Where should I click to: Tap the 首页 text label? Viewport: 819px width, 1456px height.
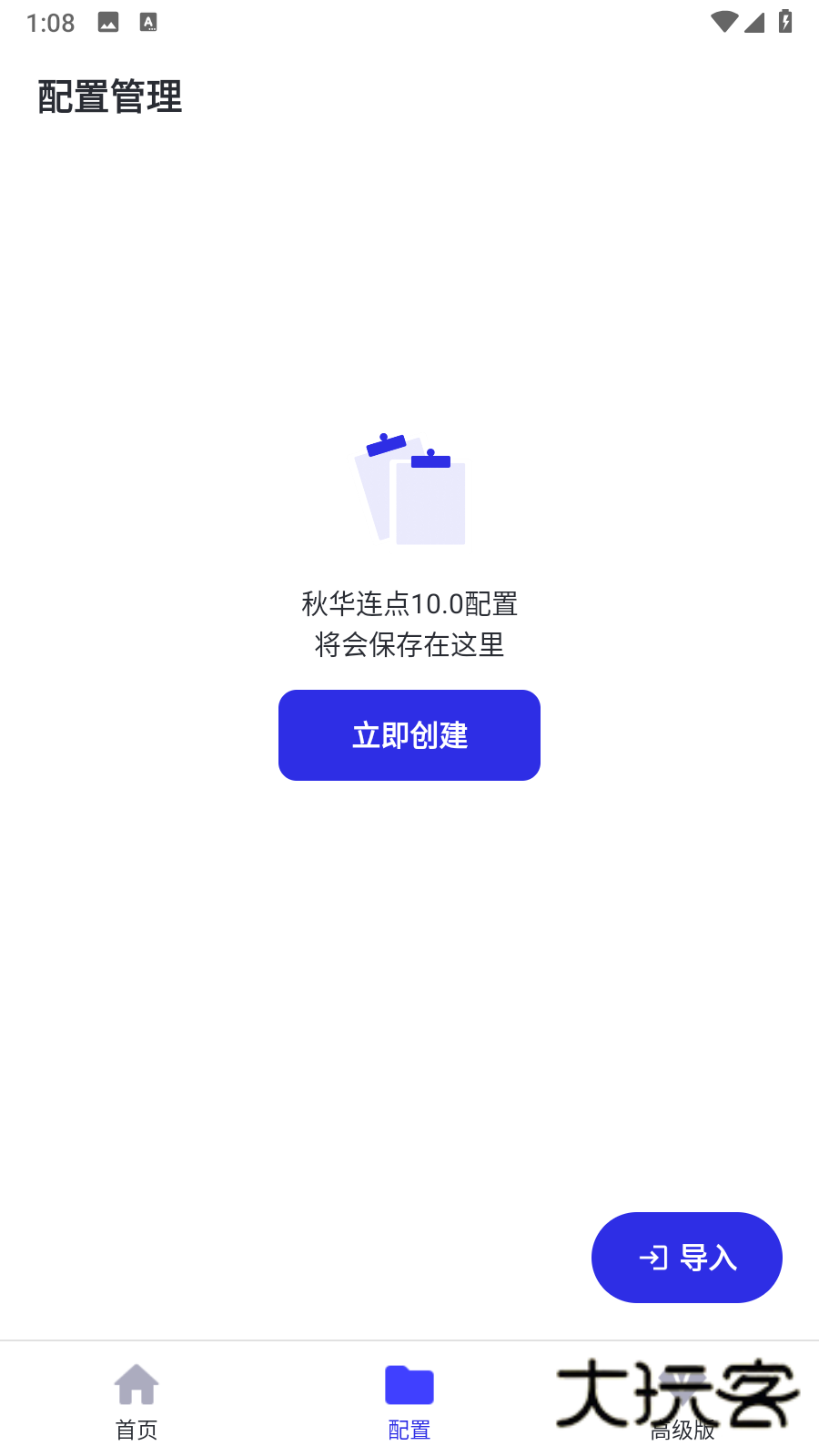click(136, 1430)
